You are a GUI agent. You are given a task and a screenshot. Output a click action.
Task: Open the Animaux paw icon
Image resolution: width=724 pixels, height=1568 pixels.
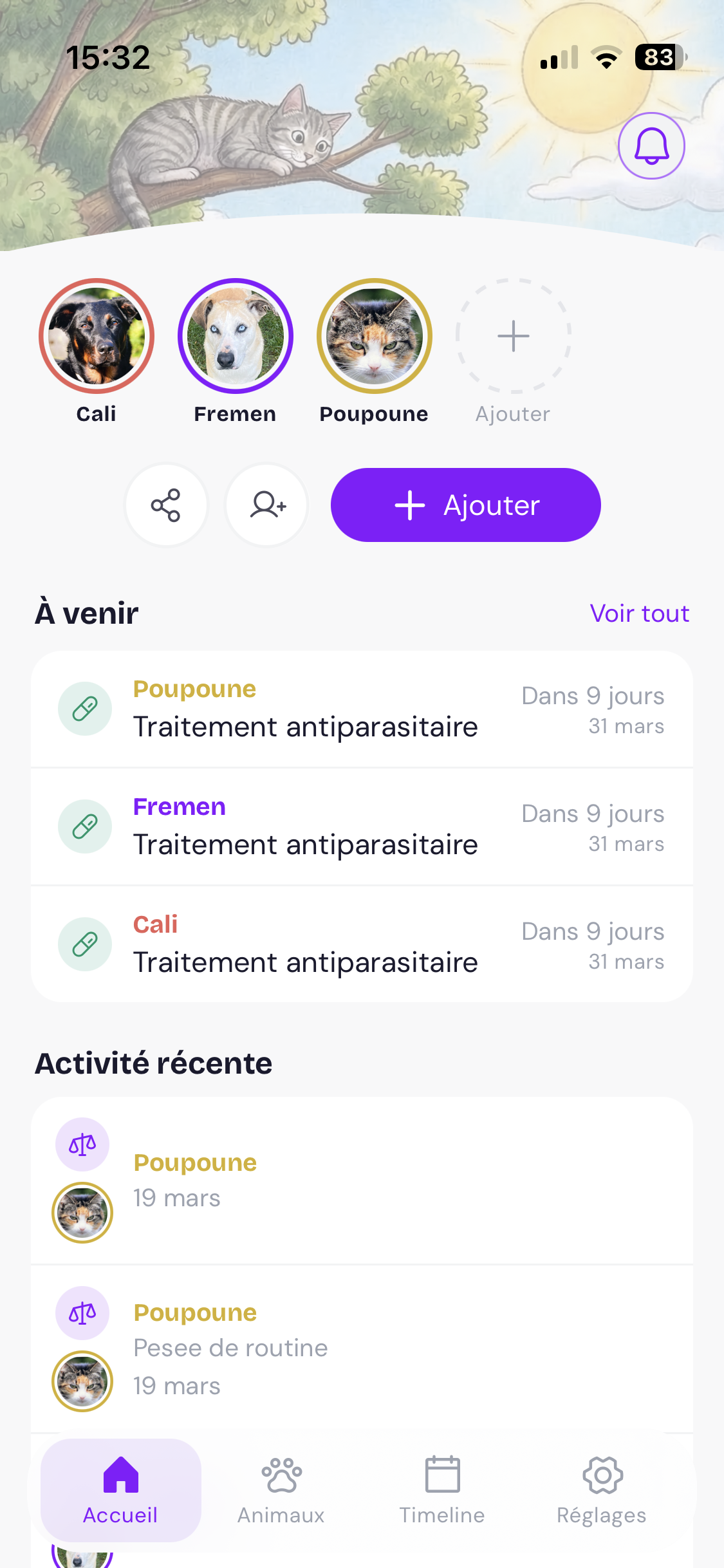click(280, 1478)
